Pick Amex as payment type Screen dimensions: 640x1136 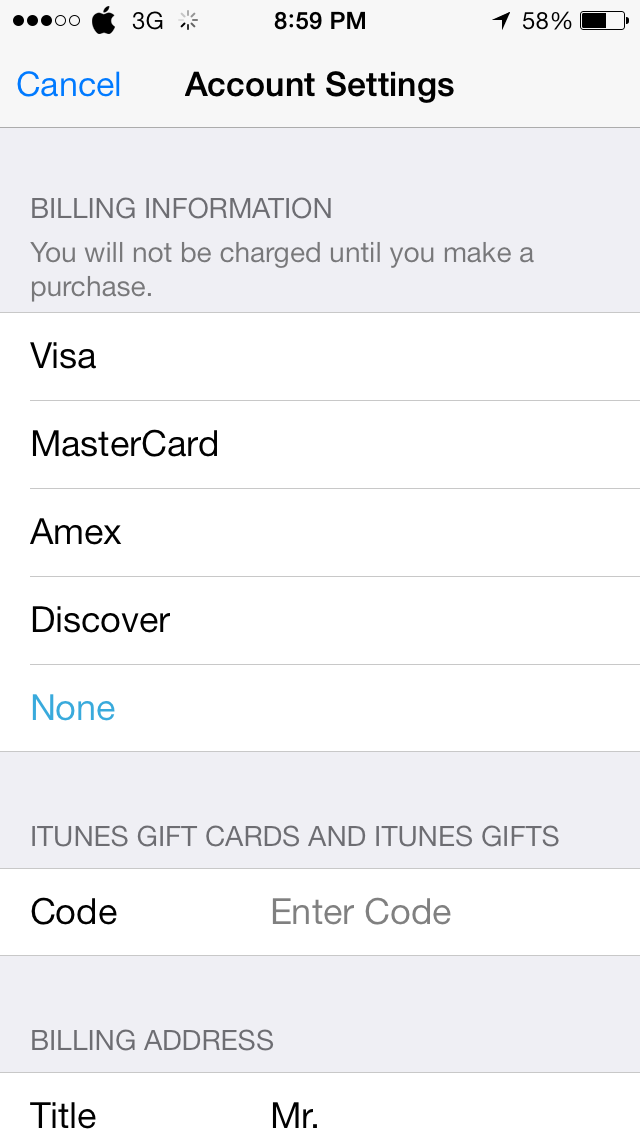coord(320,532)
